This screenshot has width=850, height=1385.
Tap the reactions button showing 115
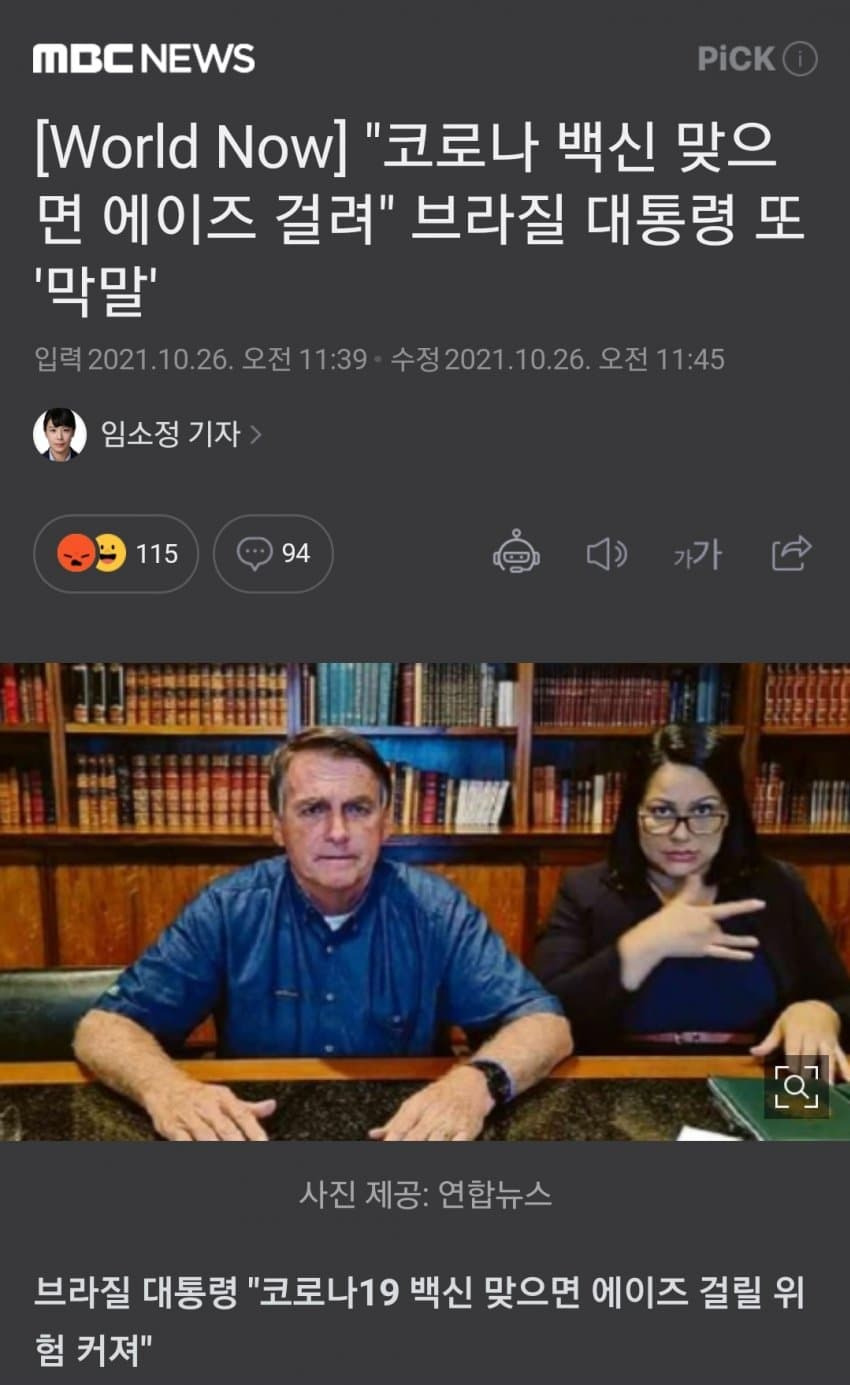(116, 553)
